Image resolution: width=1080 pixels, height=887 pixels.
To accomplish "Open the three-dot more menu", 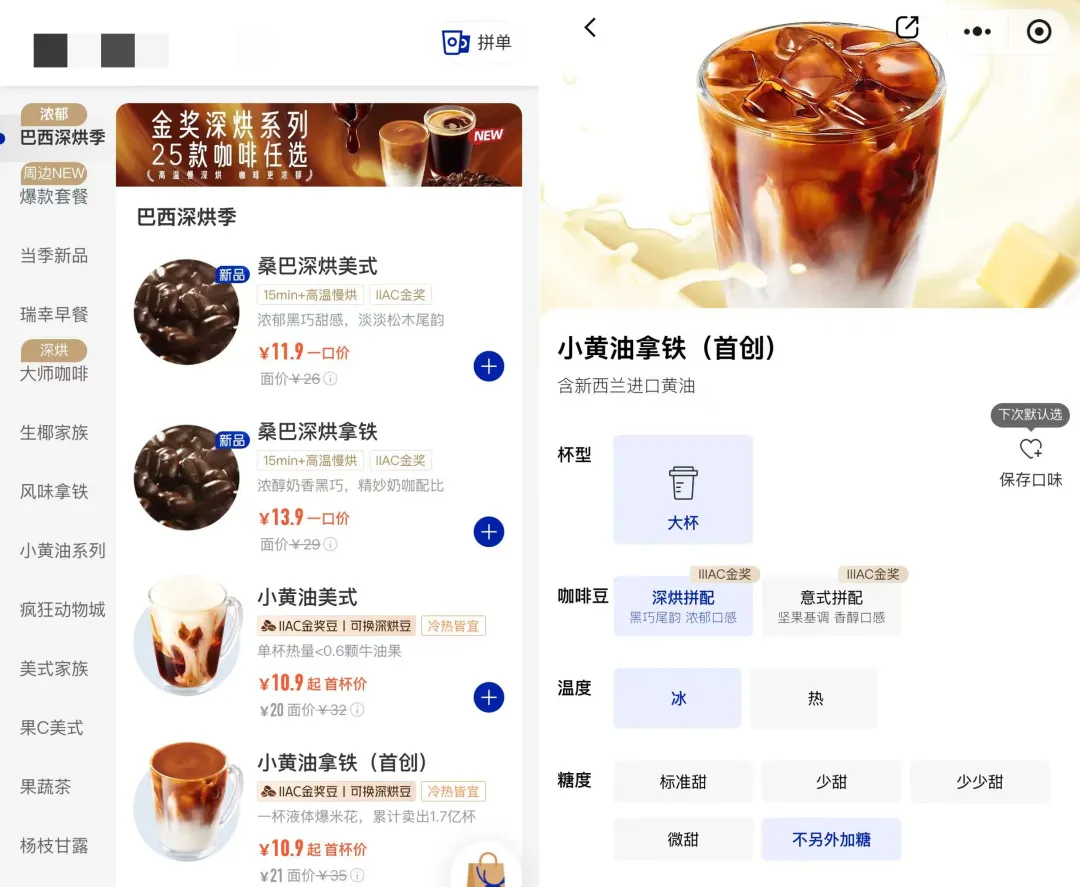I will (977, 31).
